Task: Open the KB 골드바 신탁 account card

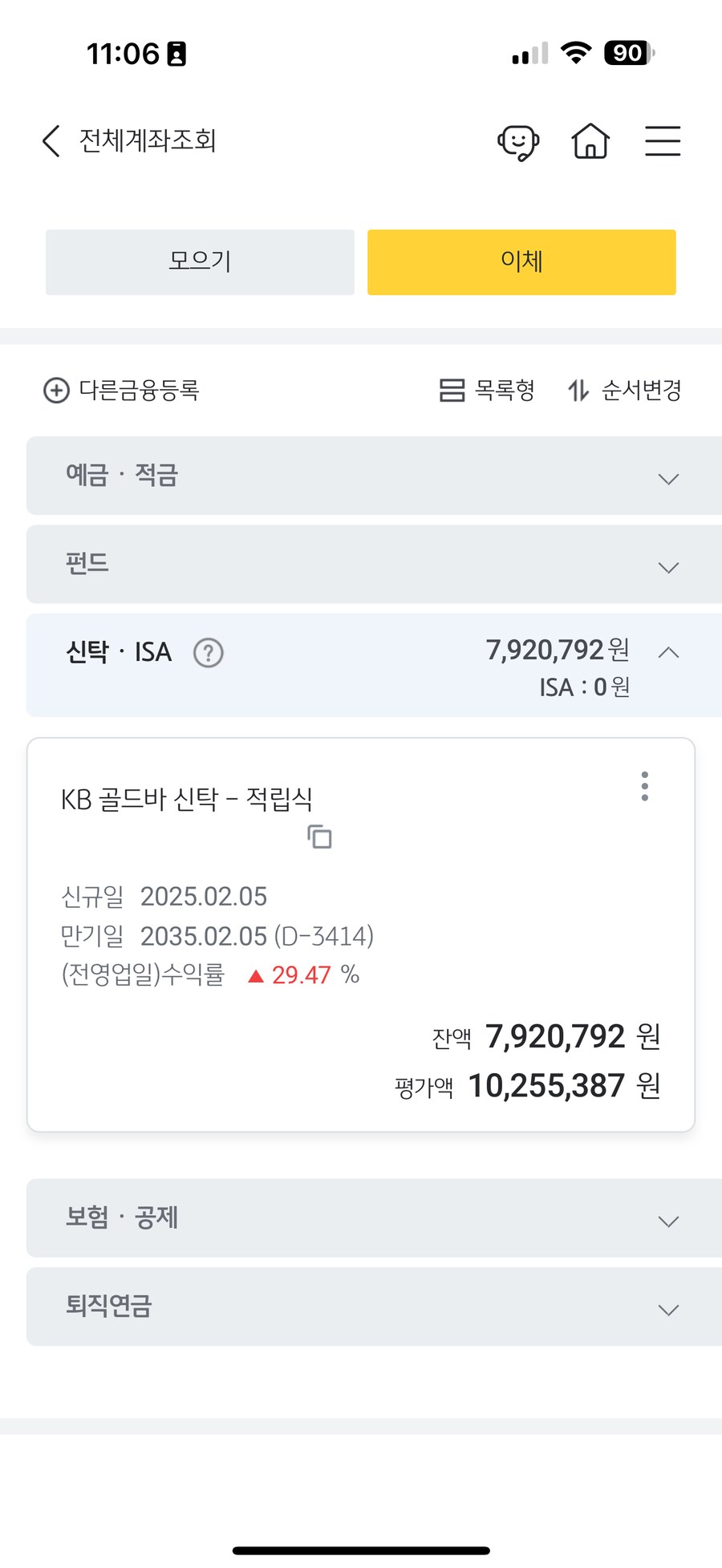Action: click(361, 1003)
